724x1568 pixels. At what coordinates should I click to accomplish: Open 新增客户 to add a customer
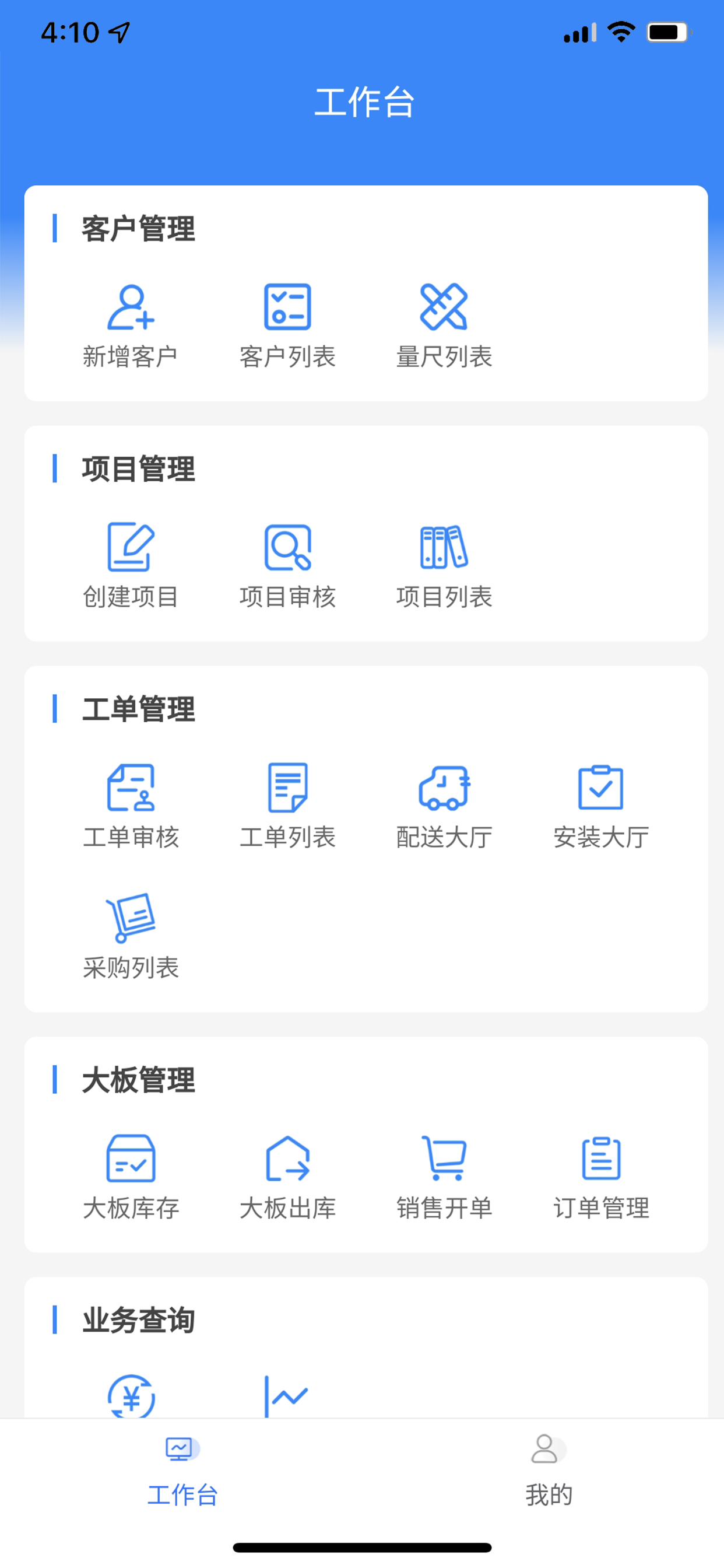pyautogui.click(x=131, y=325)
